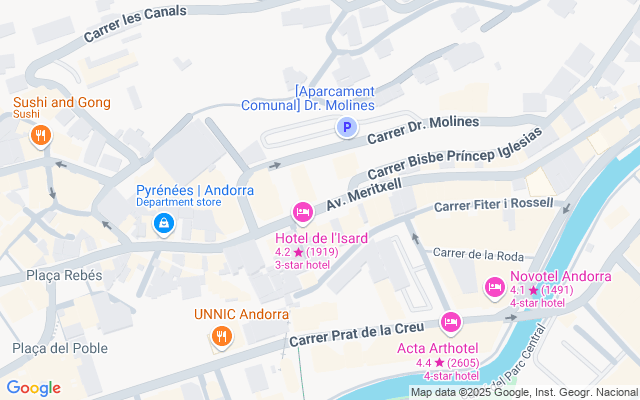Open the Acta Arthotel hotel pin
The width and height of the screenshot is (640, 400).
[451, 322]
